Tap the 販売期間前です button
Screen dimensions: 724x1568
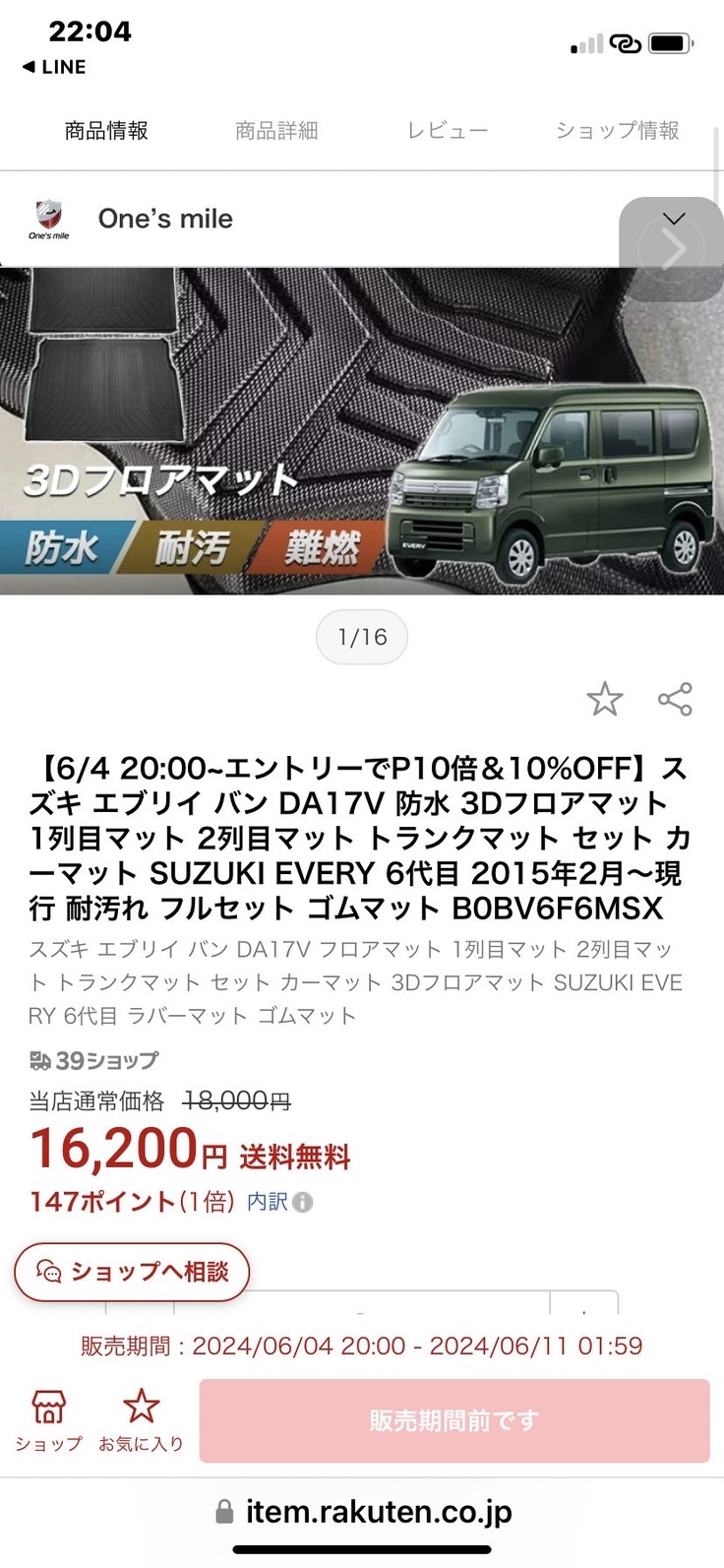point(453,1420)
